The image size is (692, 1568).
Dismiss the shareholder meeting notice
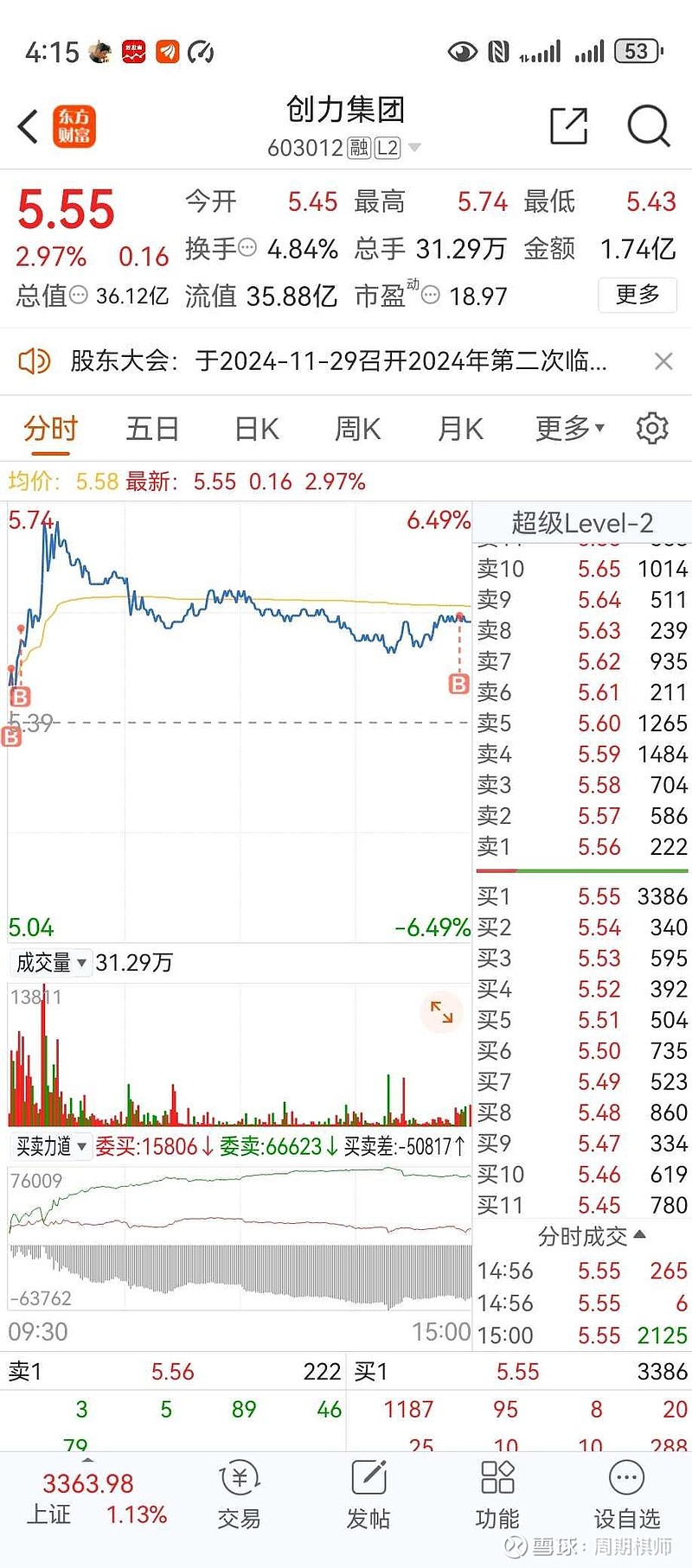(663, 361)
